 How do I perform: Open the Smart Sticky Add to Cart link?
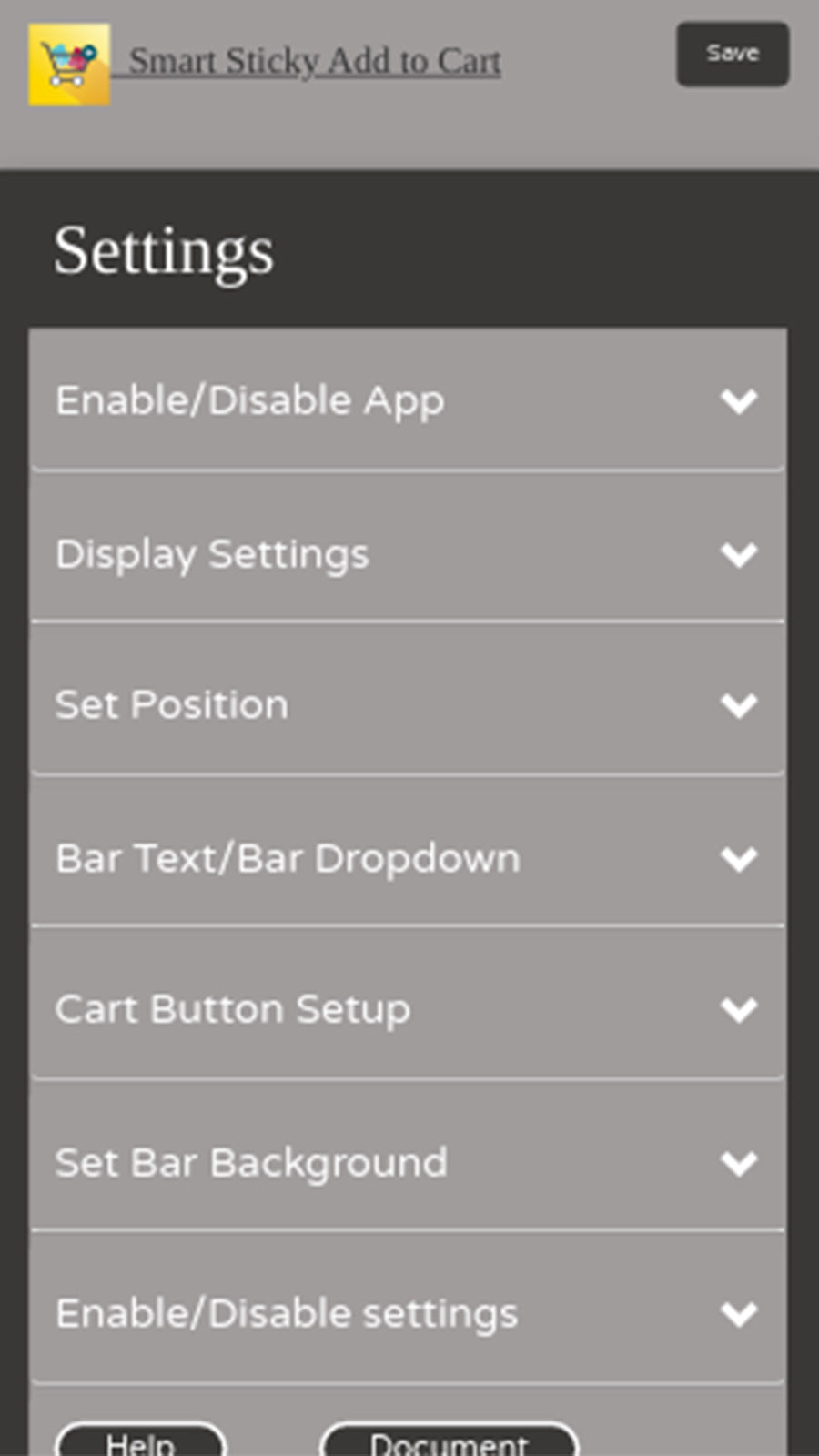point(314,62)
